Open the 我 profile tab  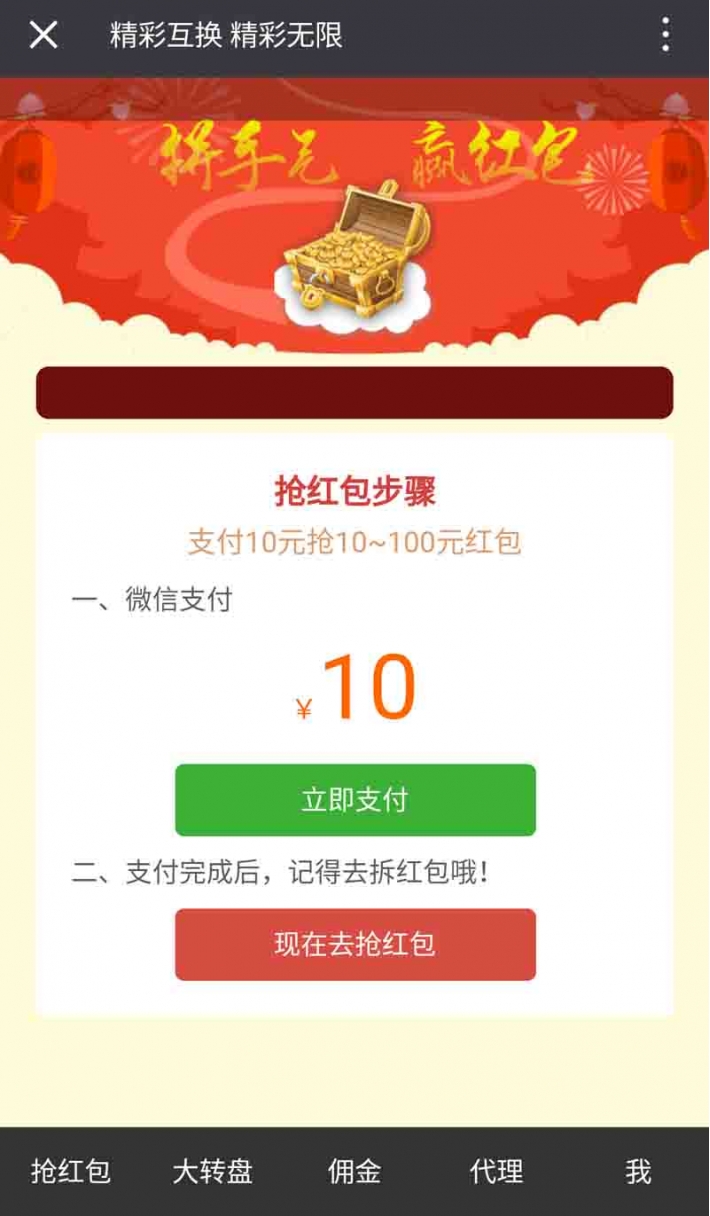pos(638,1171)
